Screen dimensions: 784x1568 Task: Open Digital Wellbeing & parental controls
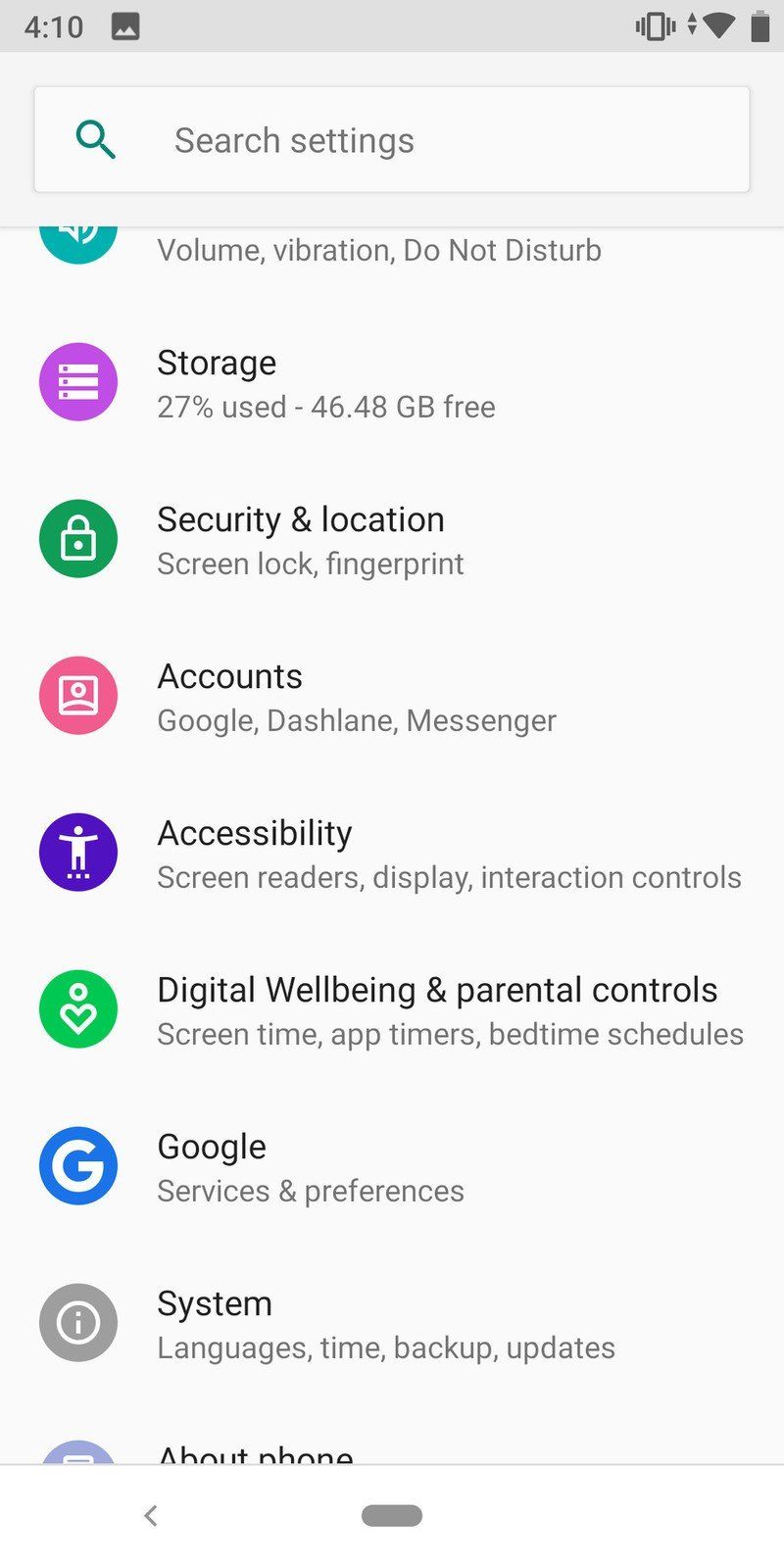(392, 1009)
